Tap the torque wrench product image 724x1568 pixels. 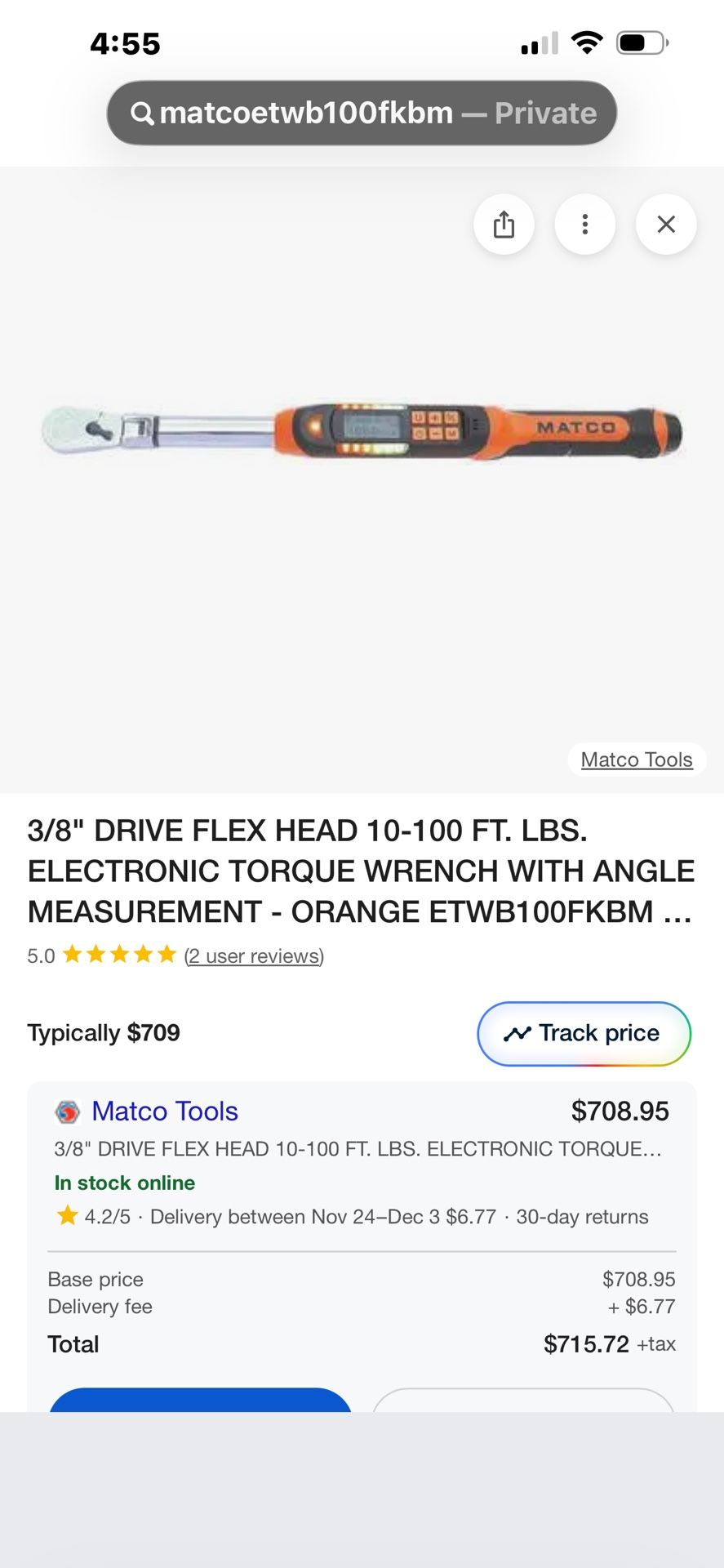pos(362,429)
